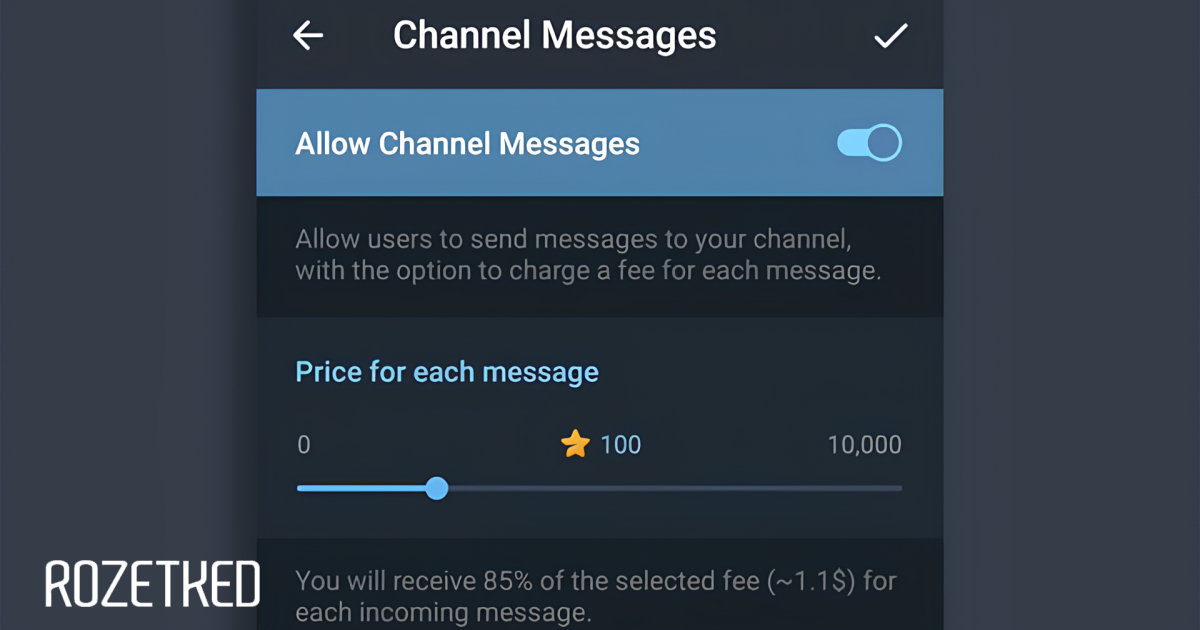
Task: Go back from Channel Messages
Action: [x=308, y=36]
